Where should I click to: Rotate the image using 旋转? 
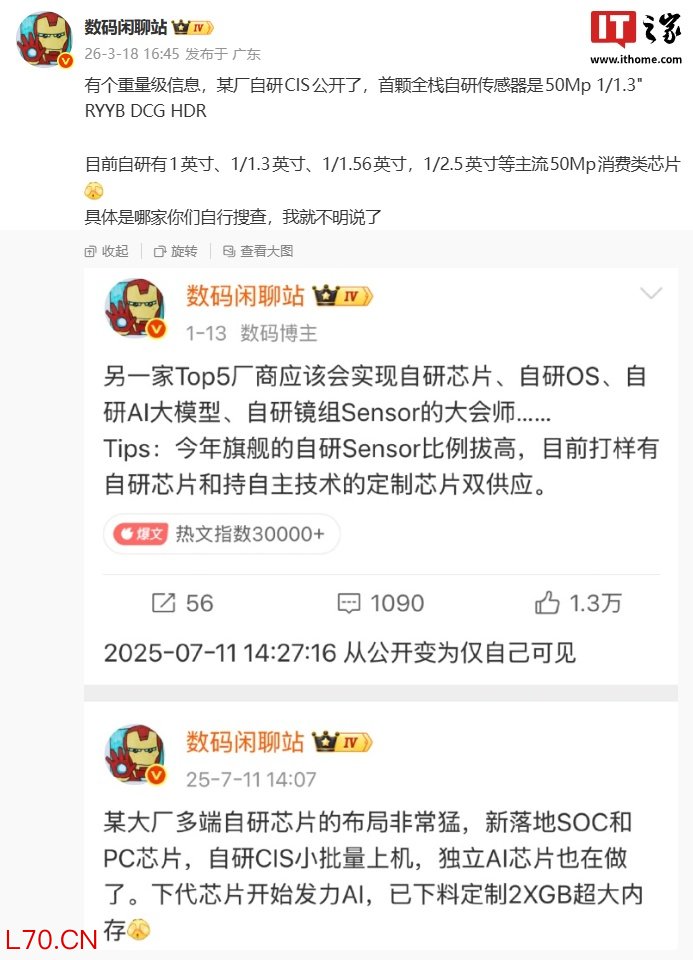tap(176, 251)
